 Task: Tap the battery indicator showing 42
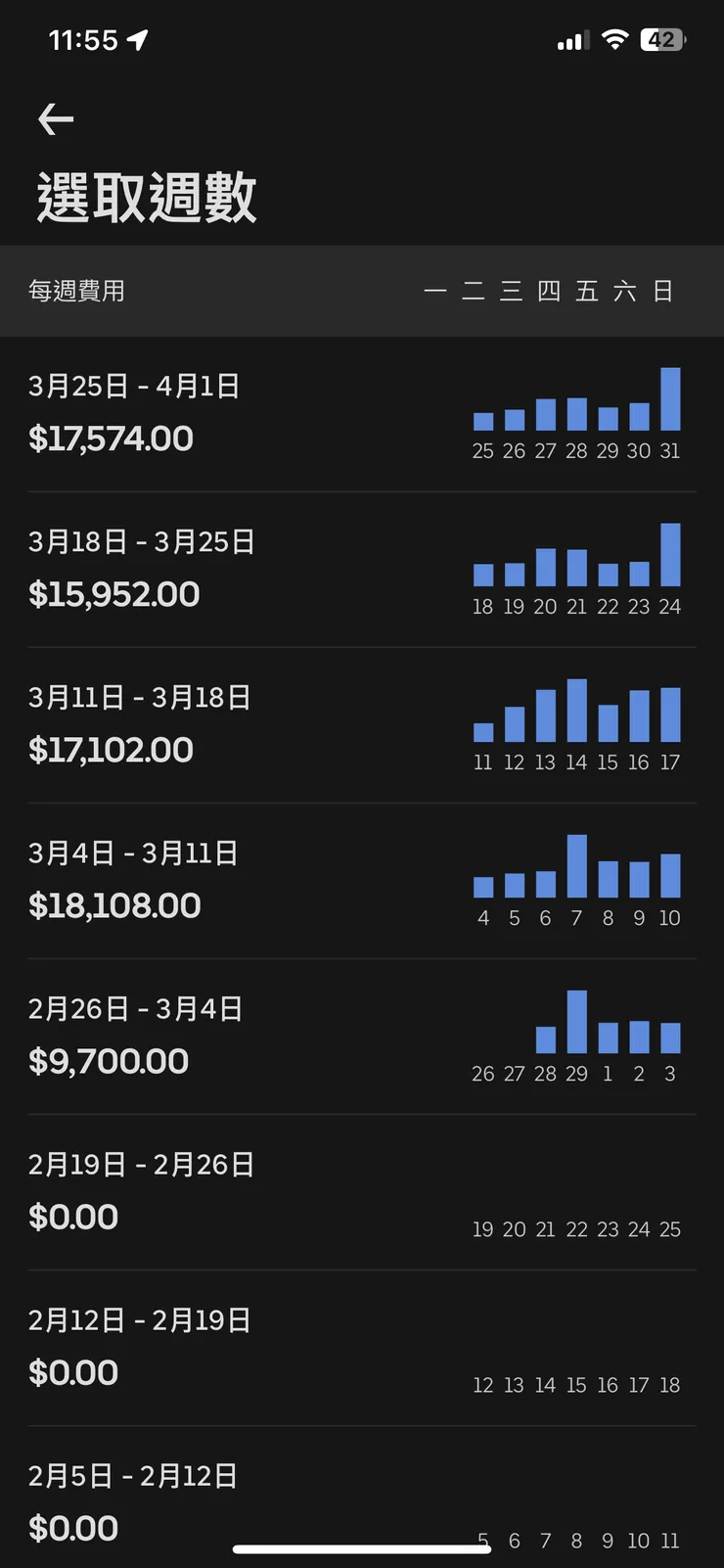[662, 40]
